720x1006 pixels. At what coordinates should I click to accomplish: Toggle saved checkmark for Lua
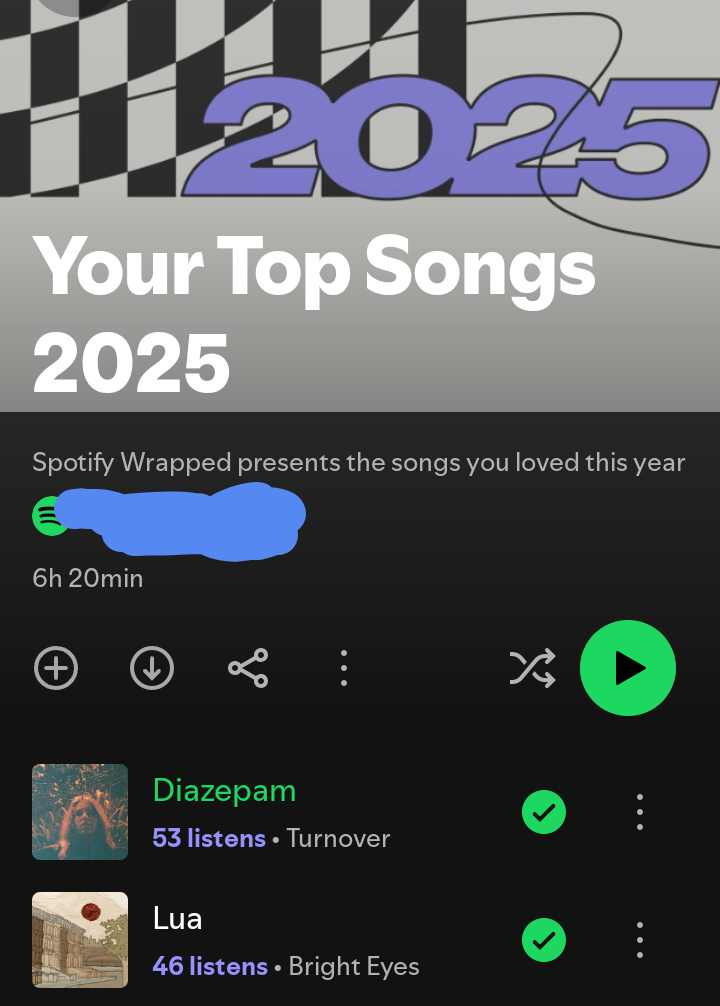(x=544, y=939)
